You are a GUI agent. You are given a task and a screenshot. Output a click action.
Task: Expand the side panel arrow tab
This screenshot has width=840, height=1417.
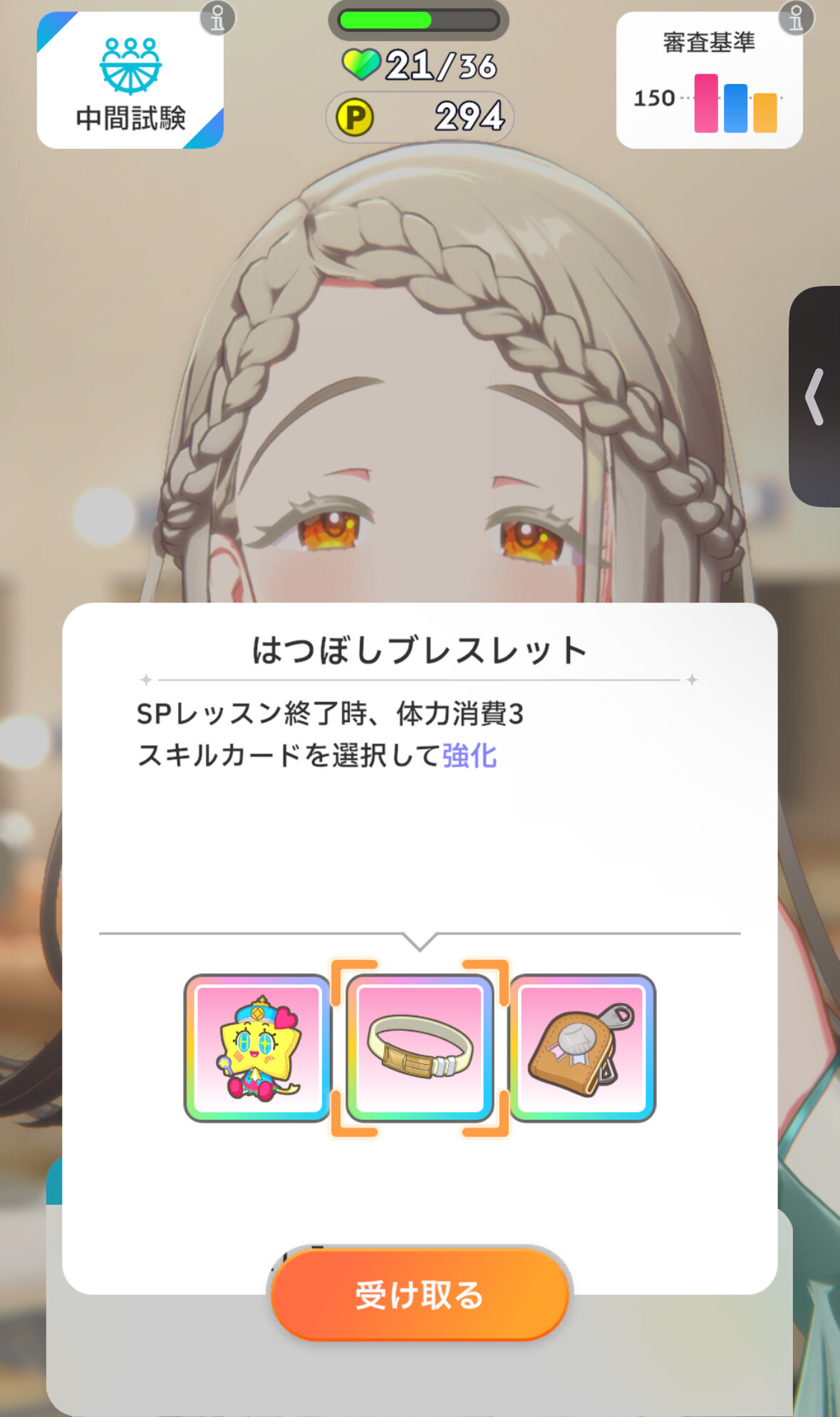[x=815, y=396]
